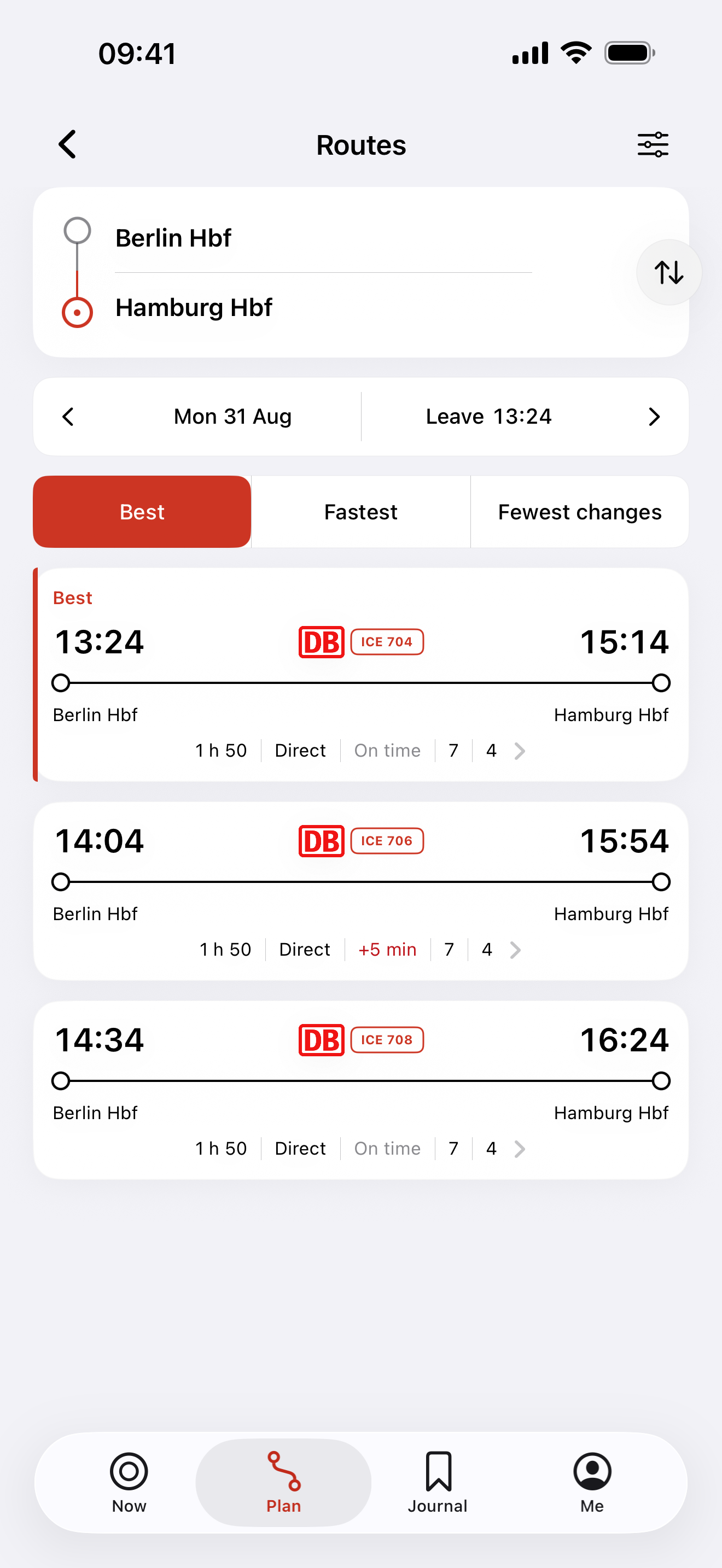
Task: Switch to the Now tab
Action: click(x=129, y=1483)
